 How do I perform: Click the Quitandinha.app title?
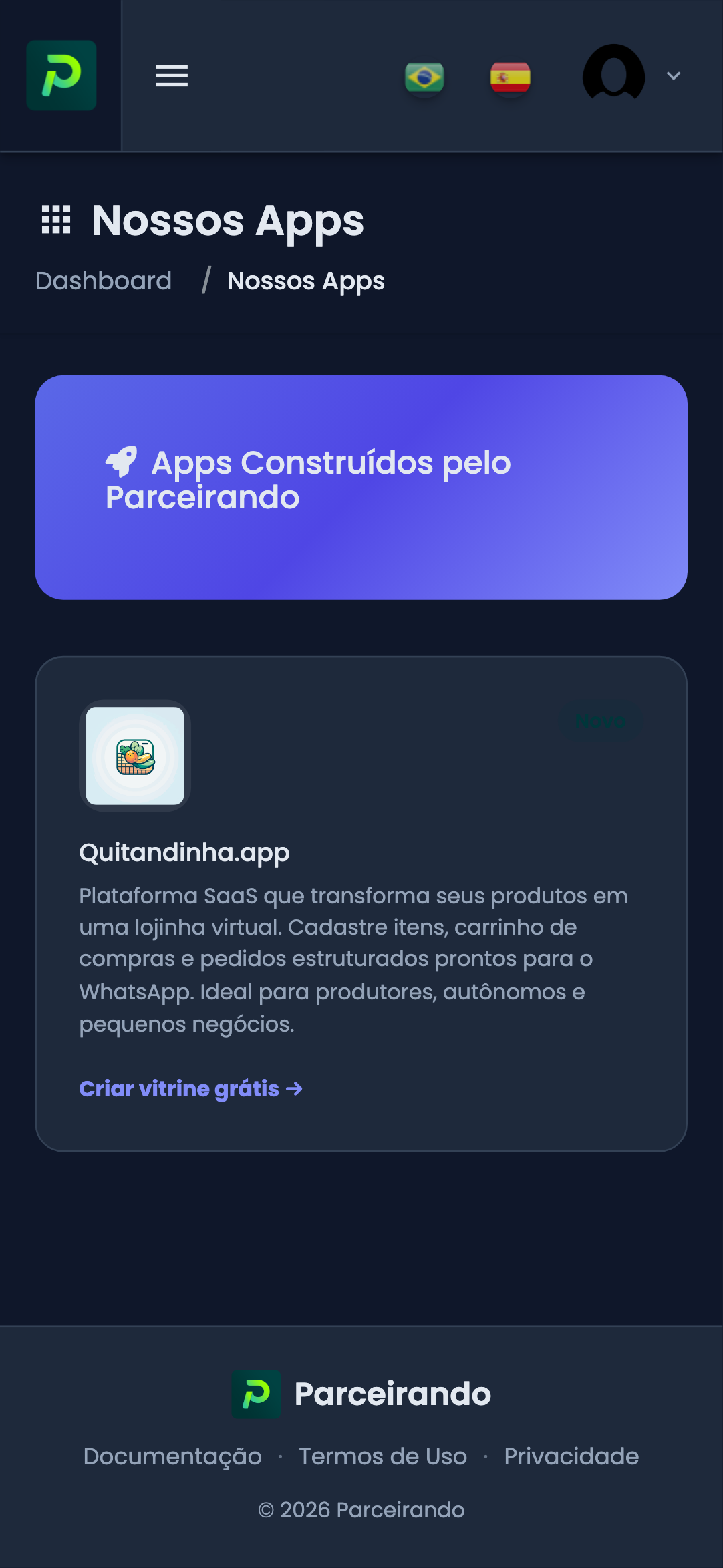tap(184, 852)
